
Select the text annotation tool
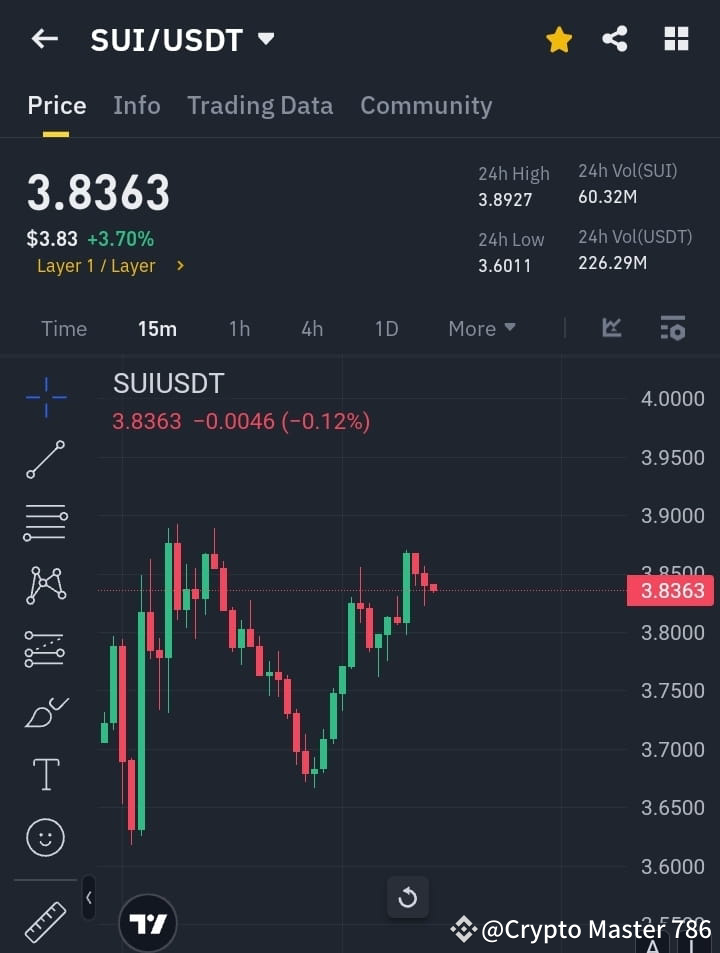[45, 773]
